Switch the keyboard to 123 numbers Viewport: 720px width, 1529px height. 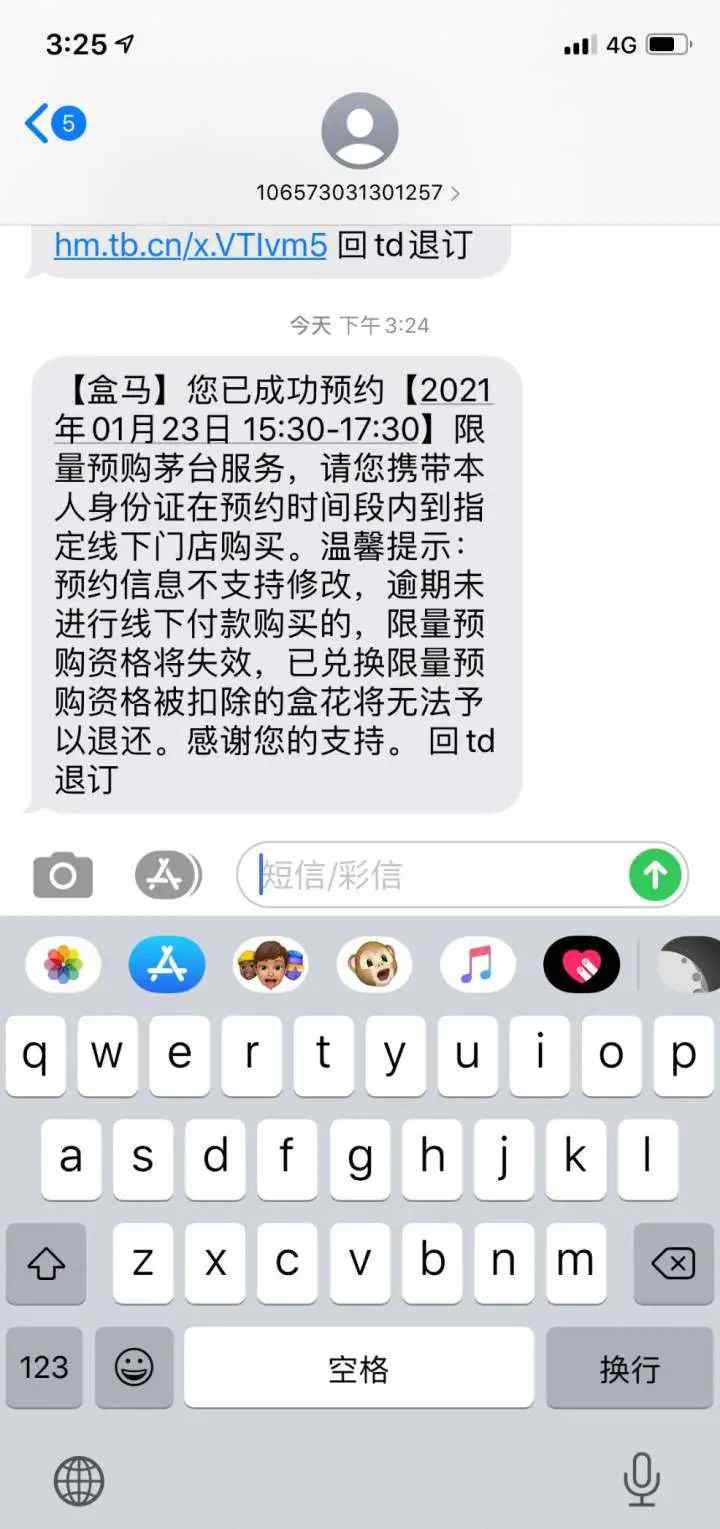point(45,1368)
